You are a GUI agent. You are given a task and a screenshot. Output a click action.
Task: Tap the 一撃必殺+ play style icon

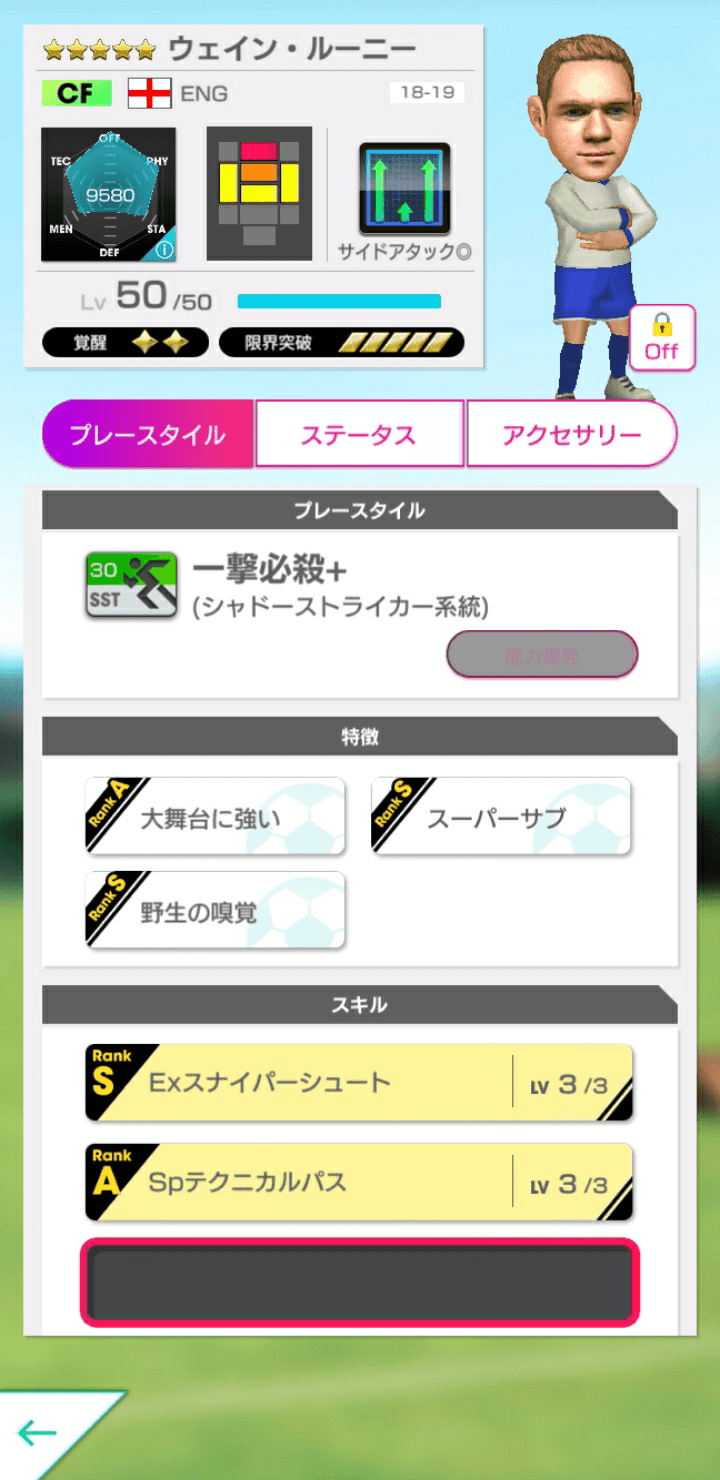130,585
